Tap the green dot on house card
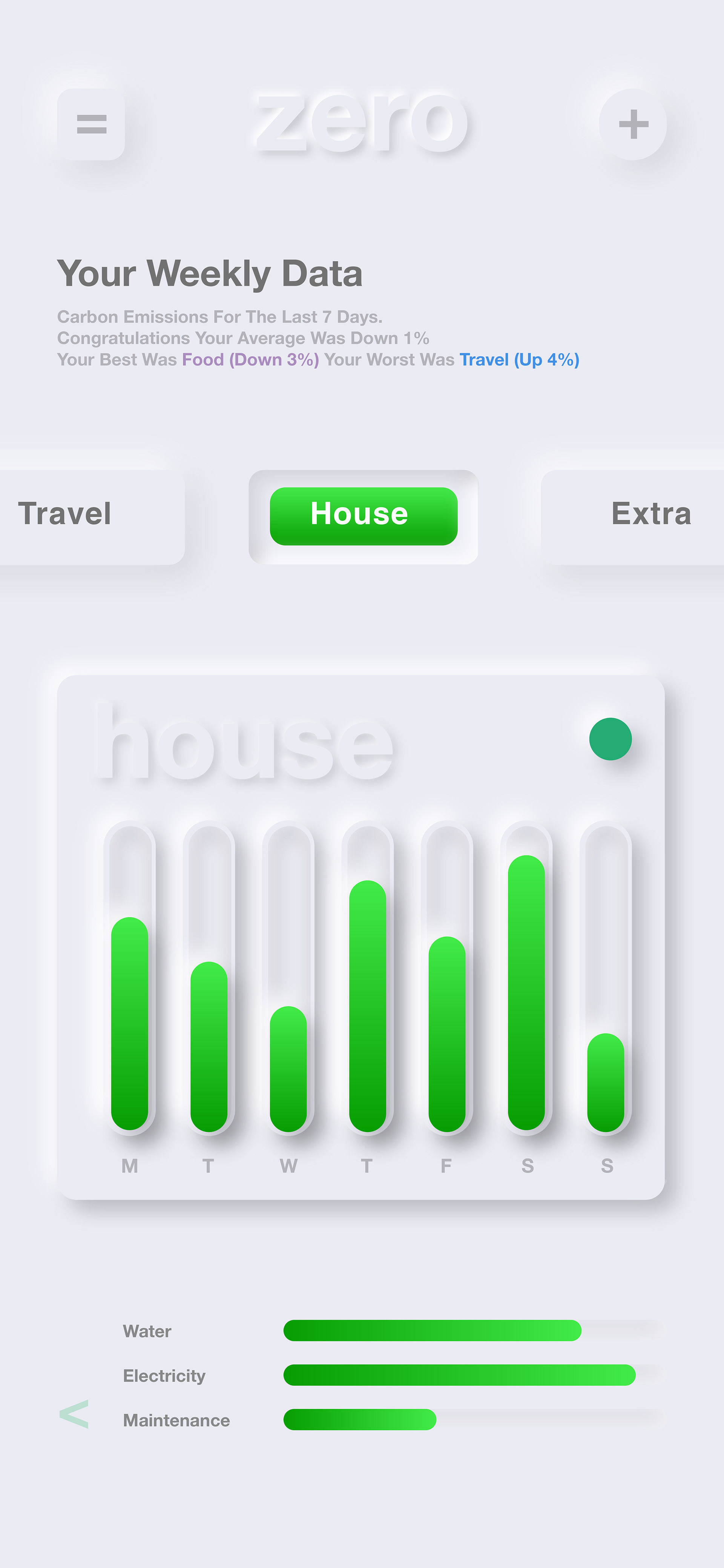The image size is (724, 1568). [610, 739]
